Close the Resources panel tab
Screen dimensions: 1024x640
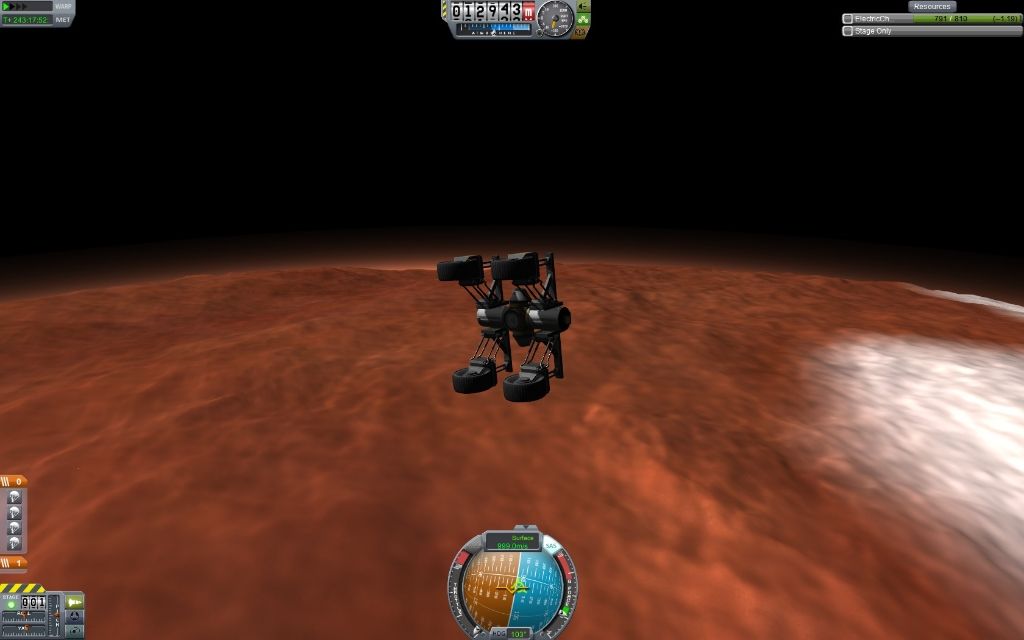931,6
